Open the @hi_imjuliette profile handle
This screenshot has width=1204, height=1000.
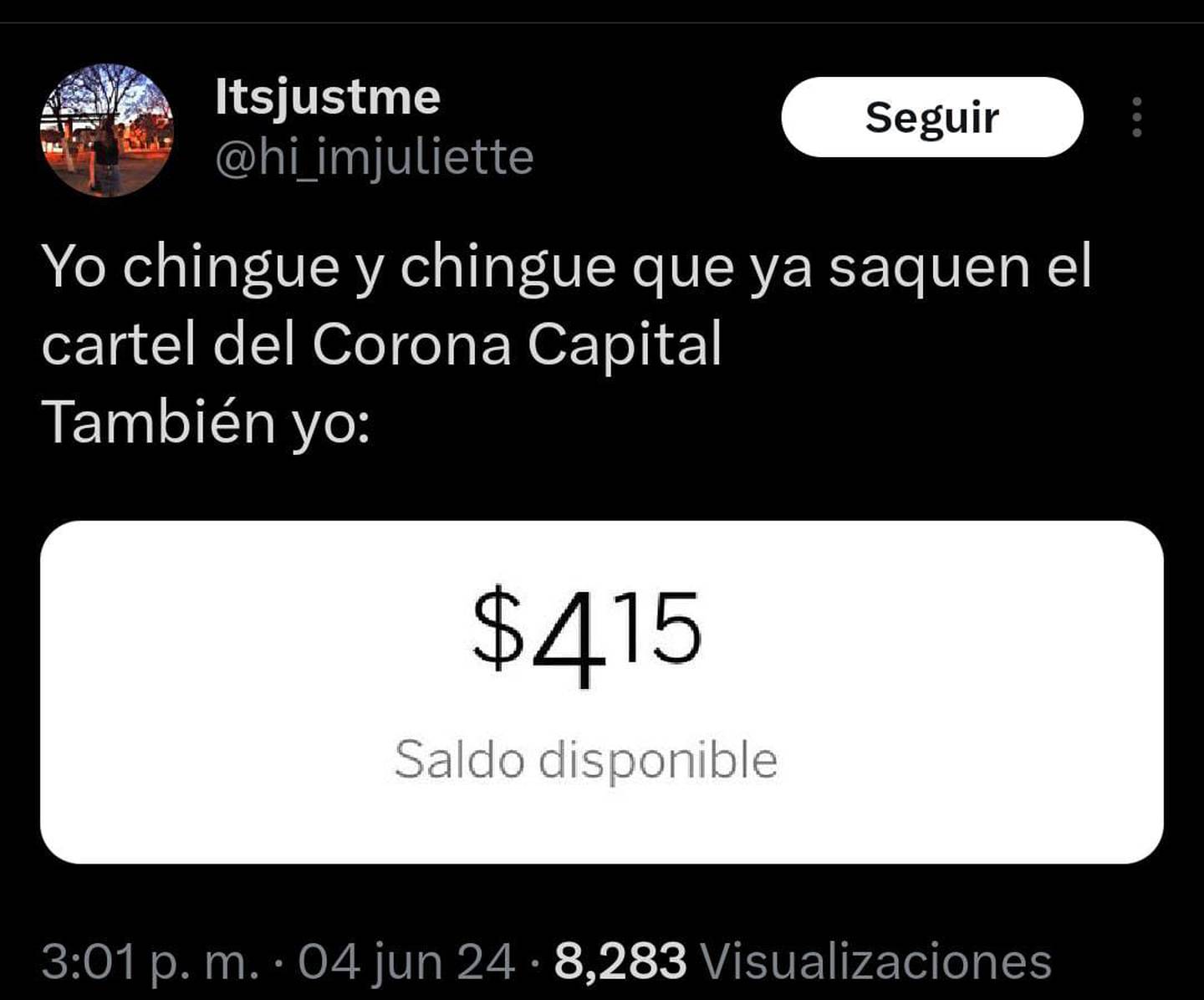click(x=374, y=157)
